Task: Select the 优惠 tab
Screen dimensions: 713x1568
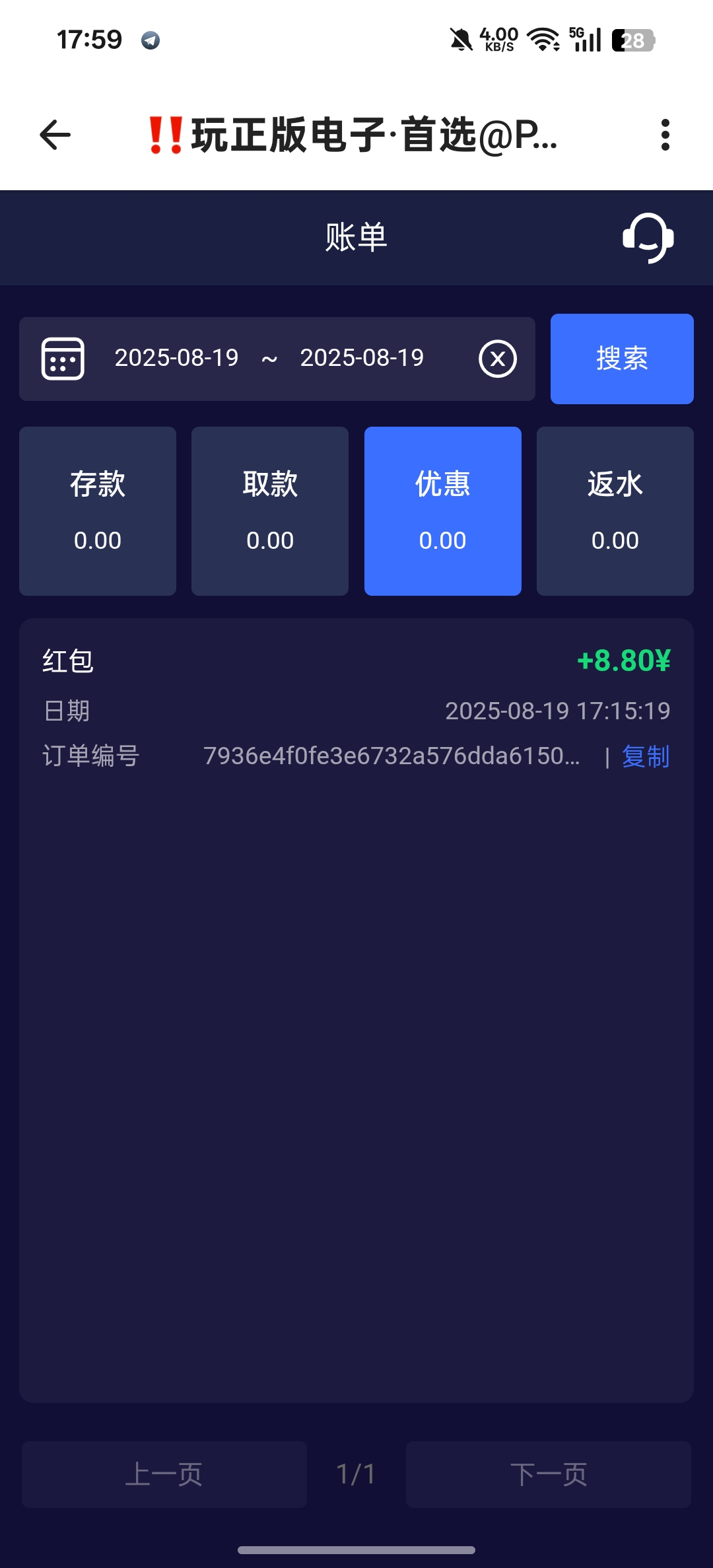Action: point(442,511)
